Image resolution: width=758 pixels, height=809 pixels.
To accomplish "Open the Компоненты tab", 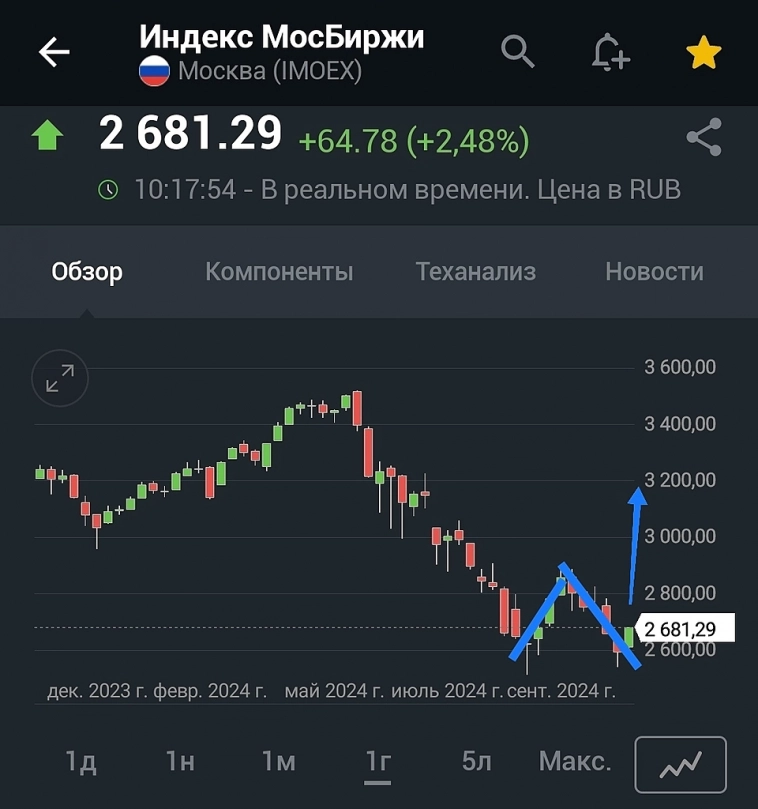I will pos(279,271).
